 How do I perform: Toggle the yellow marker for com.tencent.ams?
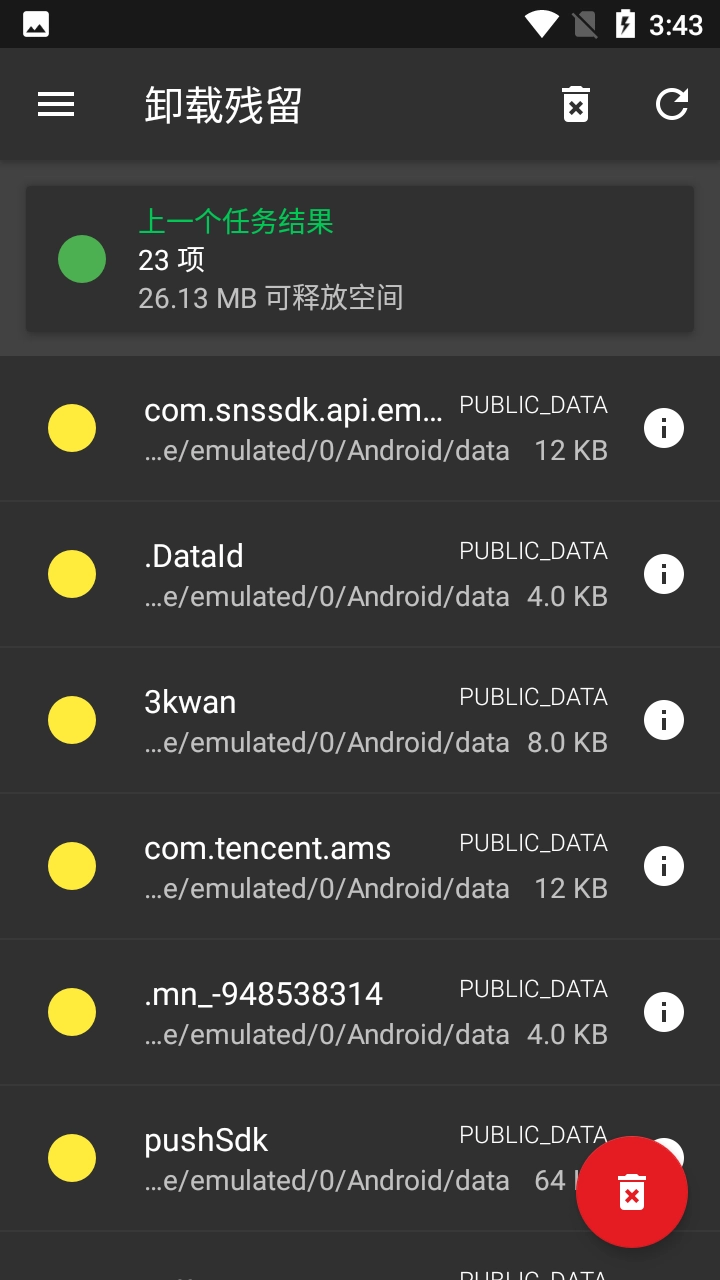(72, 866)
